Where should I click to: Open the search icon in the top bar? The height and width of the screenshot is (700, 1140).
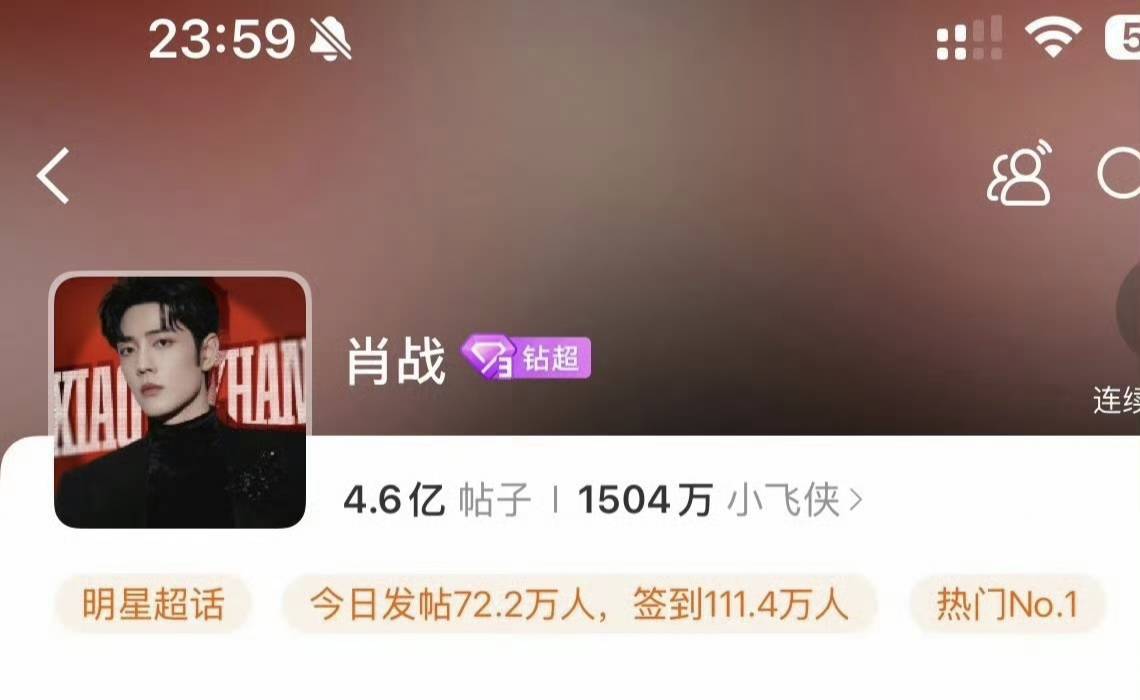point(1120,175)
